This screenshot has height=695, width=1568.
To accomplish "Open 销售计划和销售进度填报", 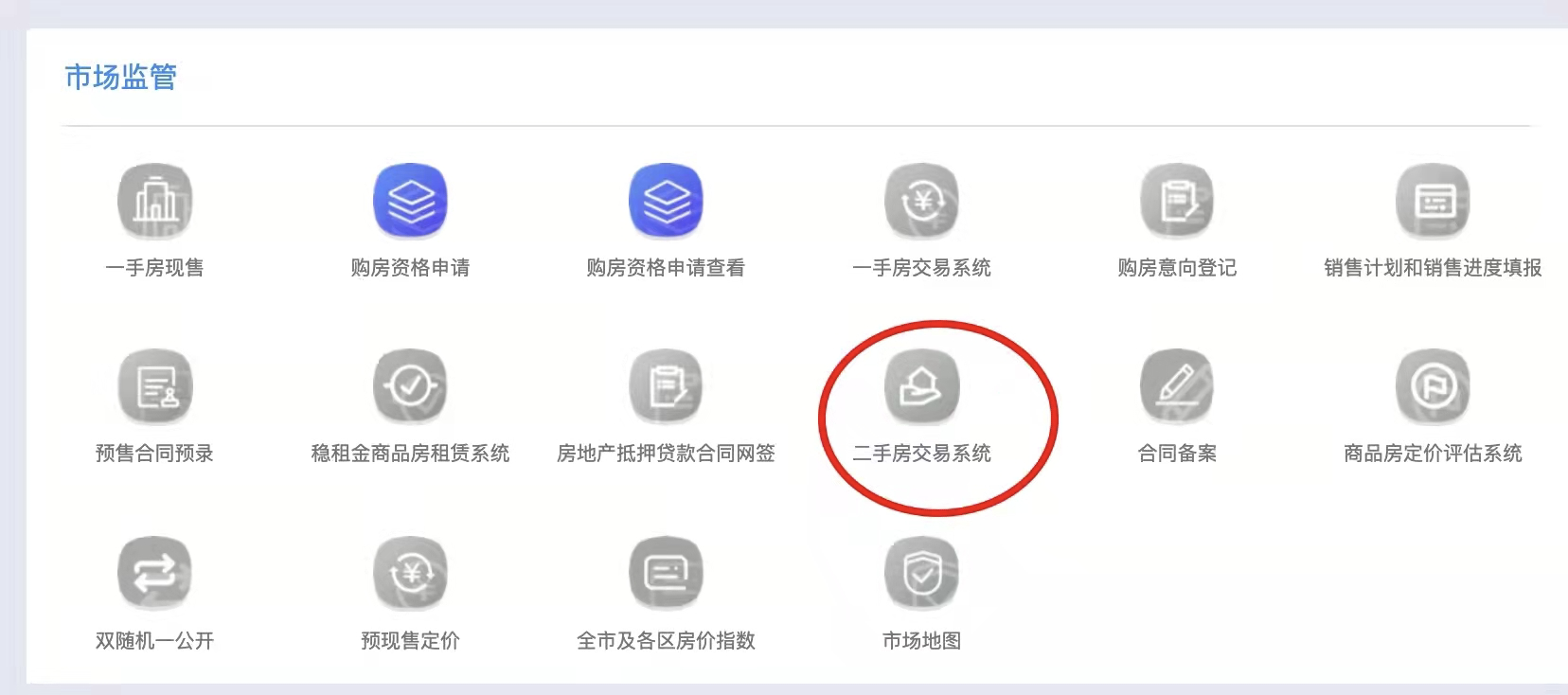I will point(1433,202).
